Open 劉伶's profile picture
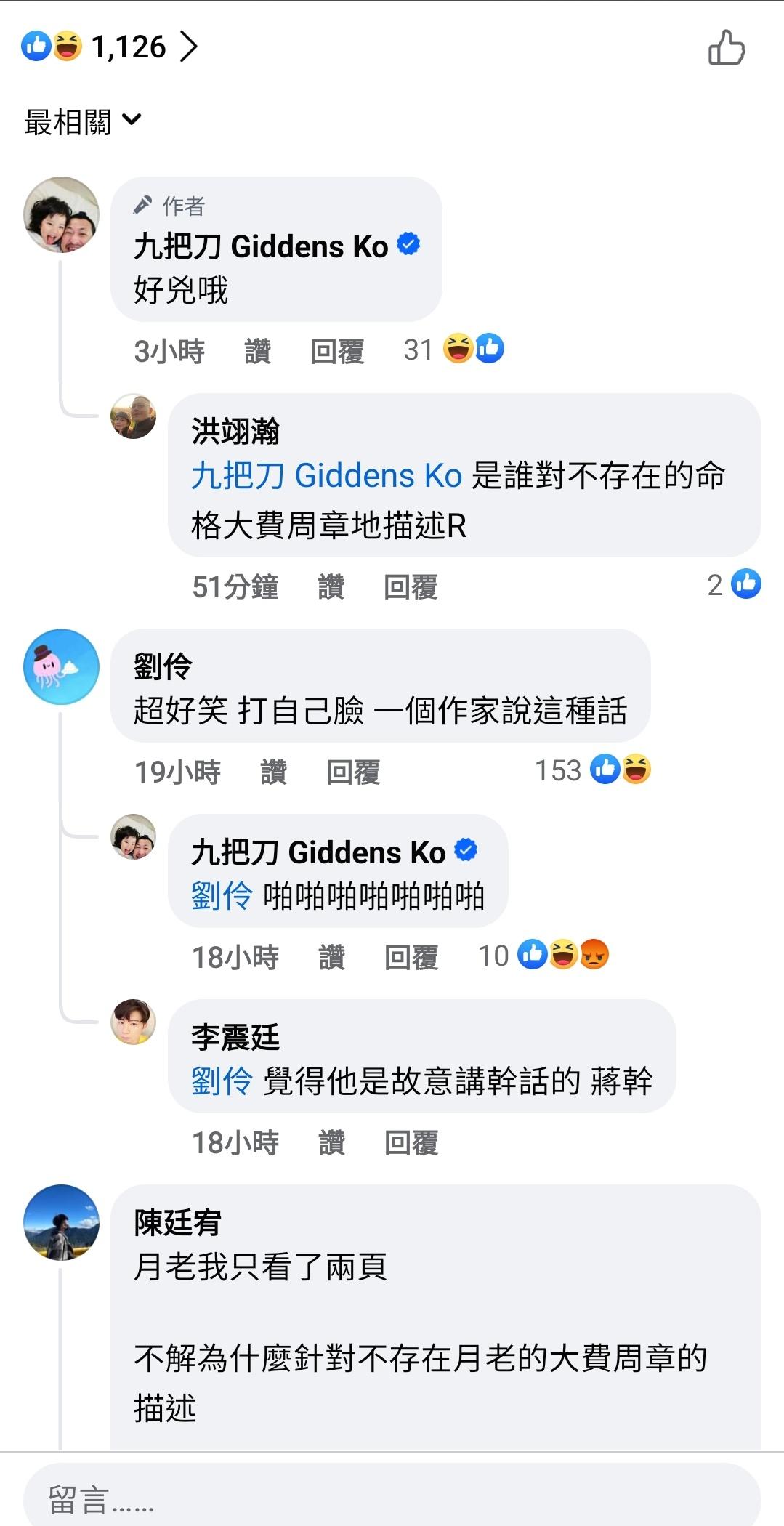Viewport: 784px width, 1526px height. tap(61, 666)
